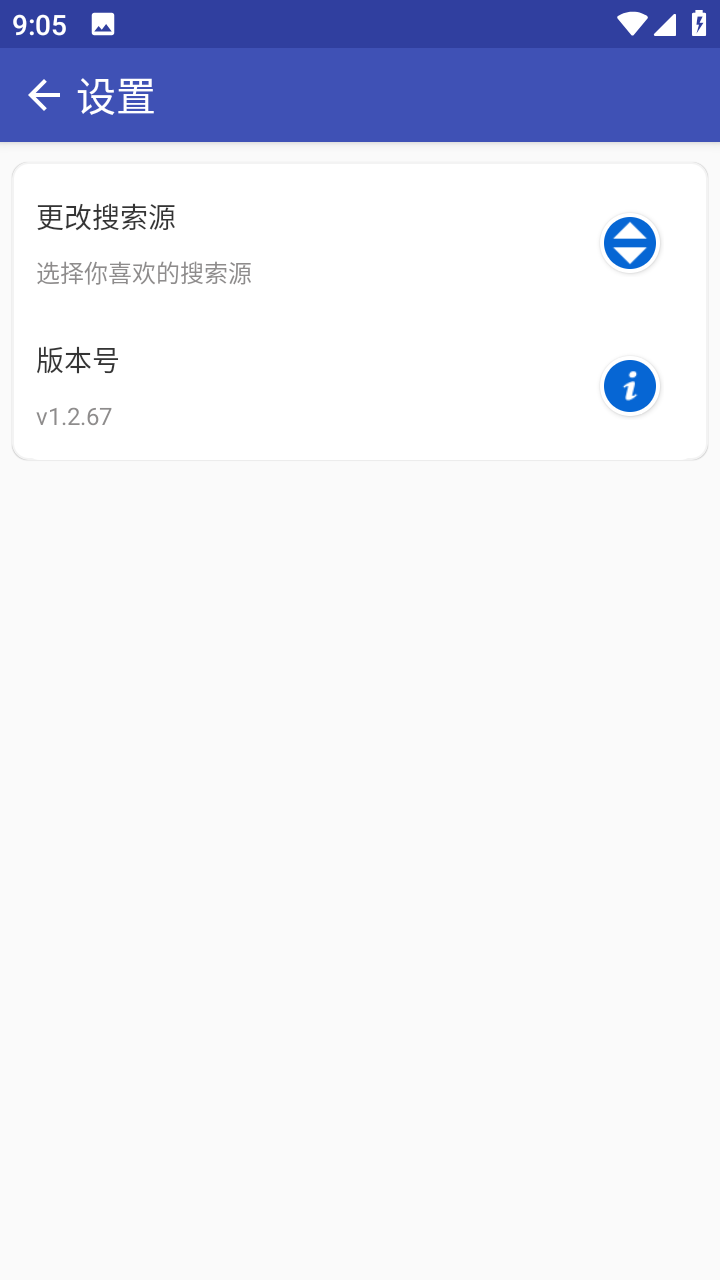Click the settings card container

point(359,310)
